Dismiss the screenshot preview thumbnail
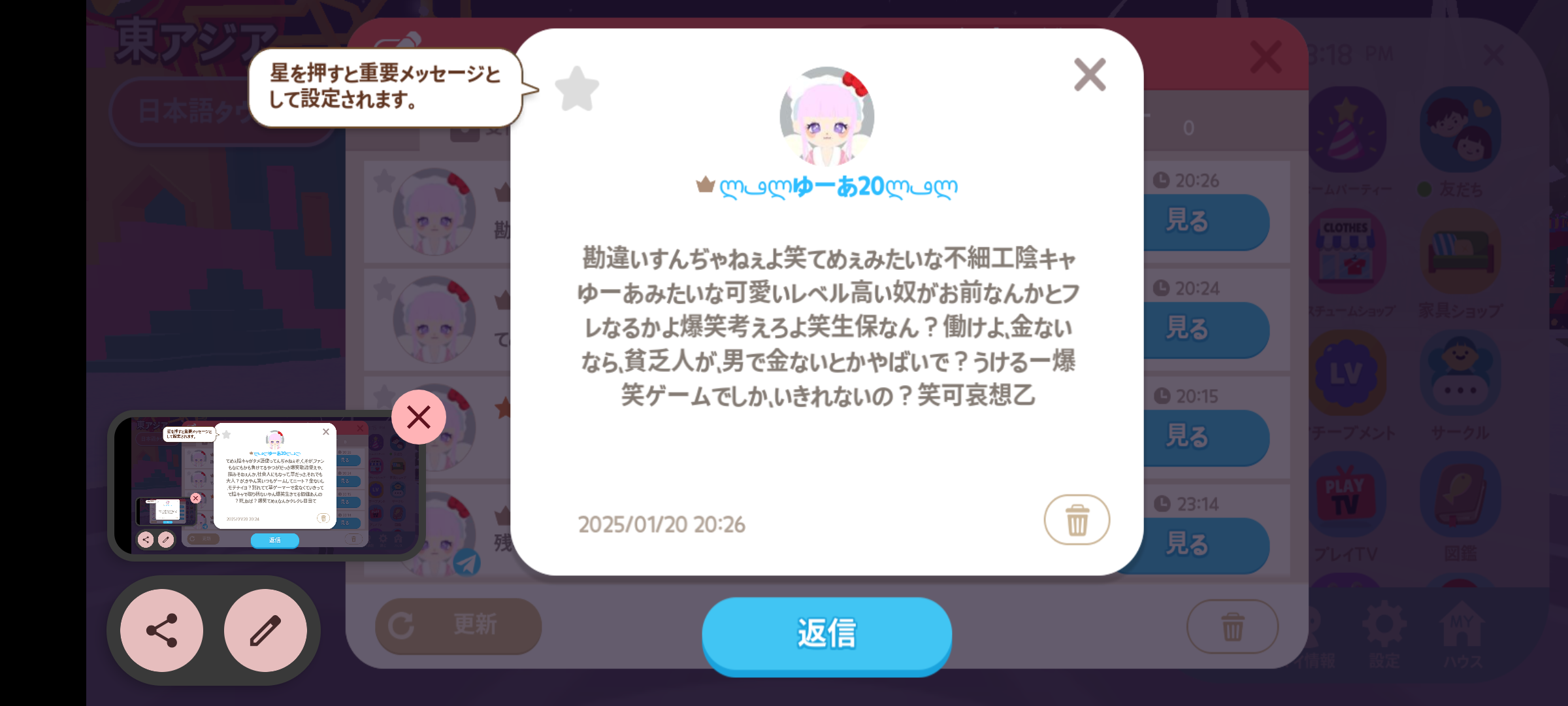 click(419, 417)
